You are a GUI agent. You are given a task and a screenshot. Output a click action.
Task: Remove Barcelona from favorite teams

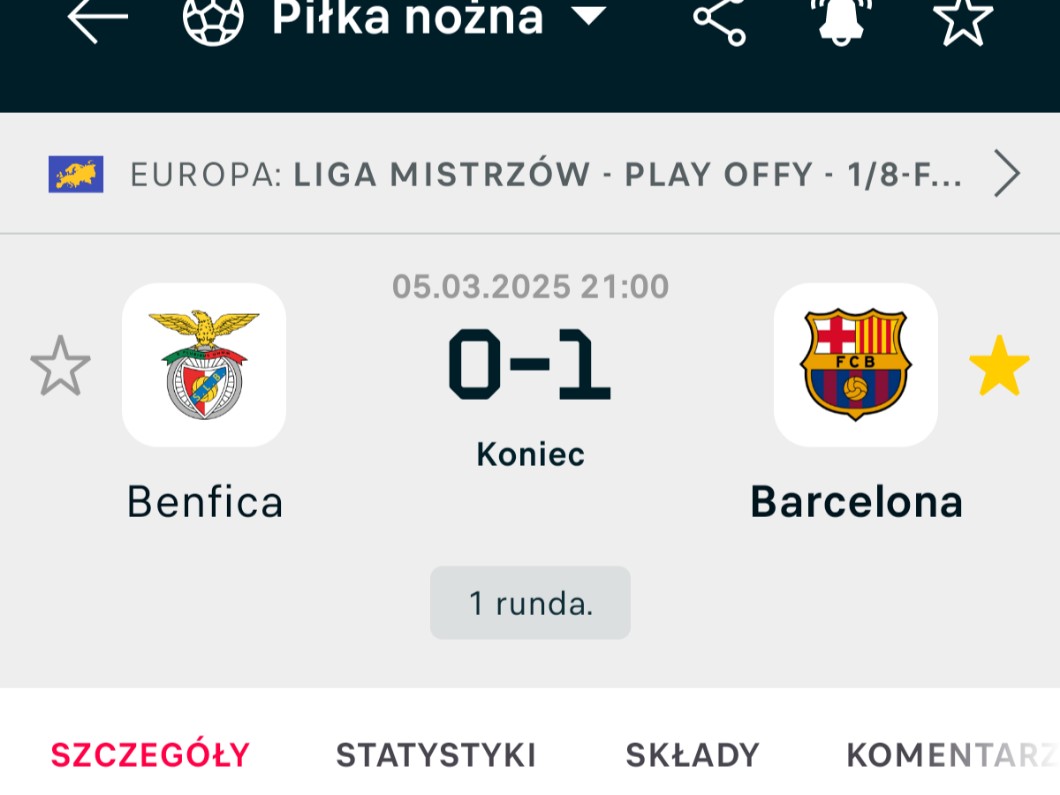[x=998, y=366]
